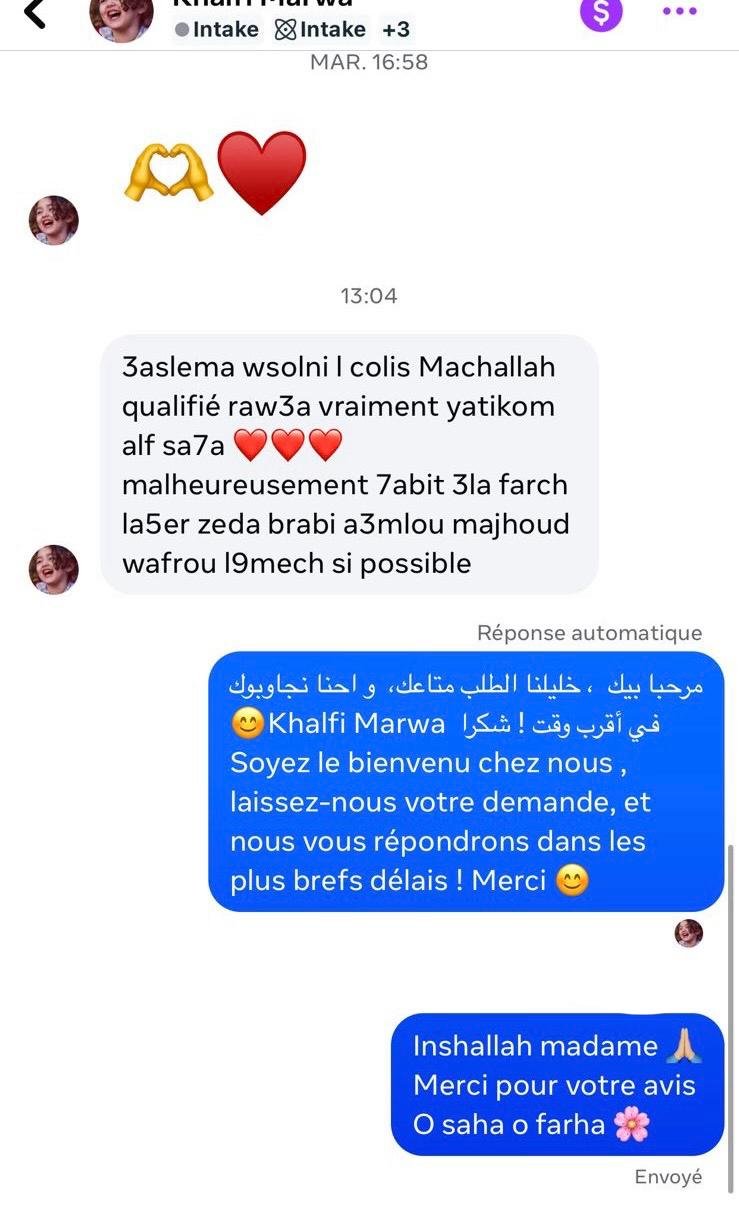Tap the avatar beside the colis message
This screenshot has width=739, height=1213.
tap(54, 570)
